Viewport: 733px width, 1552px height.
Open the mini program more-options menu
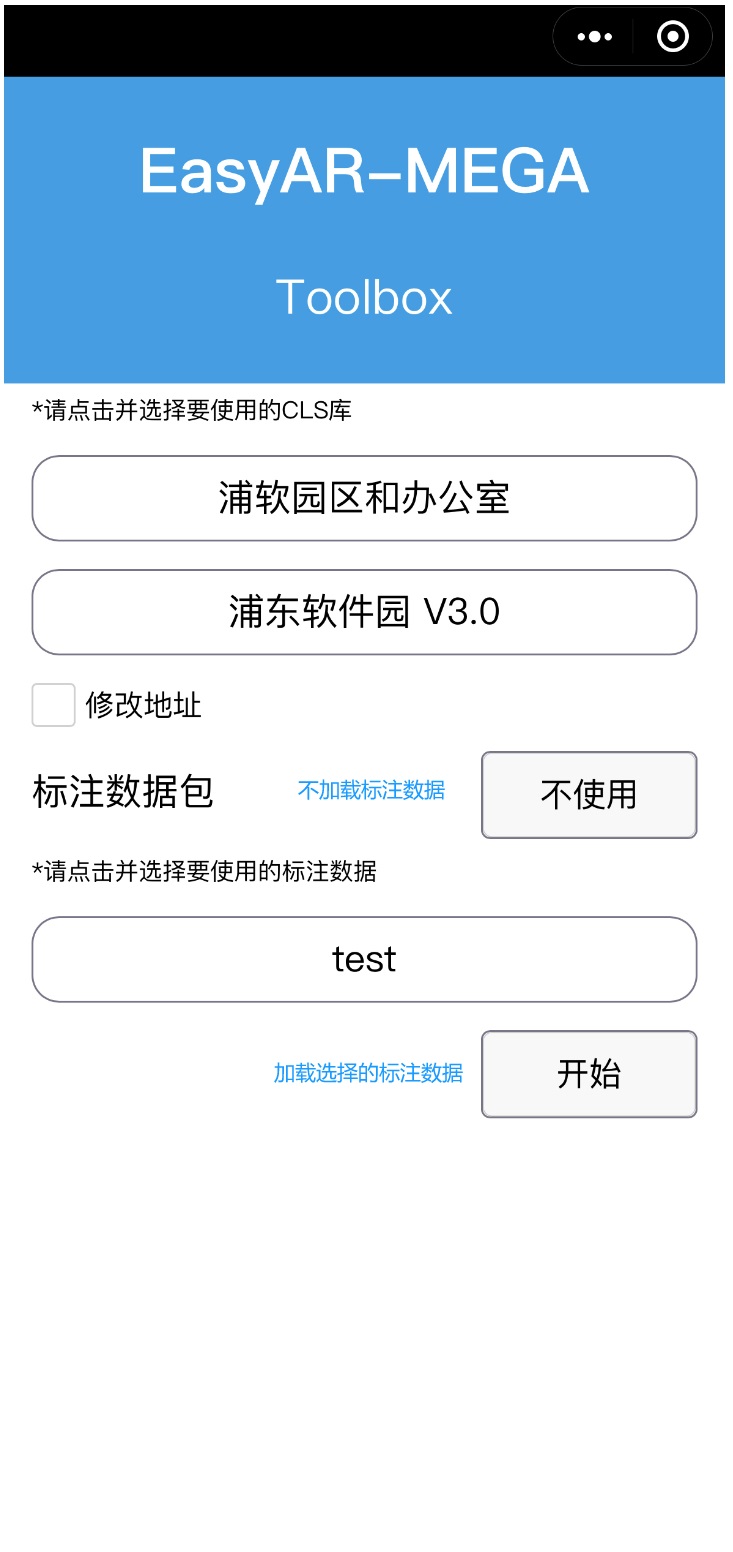click(x=594, y=37)
